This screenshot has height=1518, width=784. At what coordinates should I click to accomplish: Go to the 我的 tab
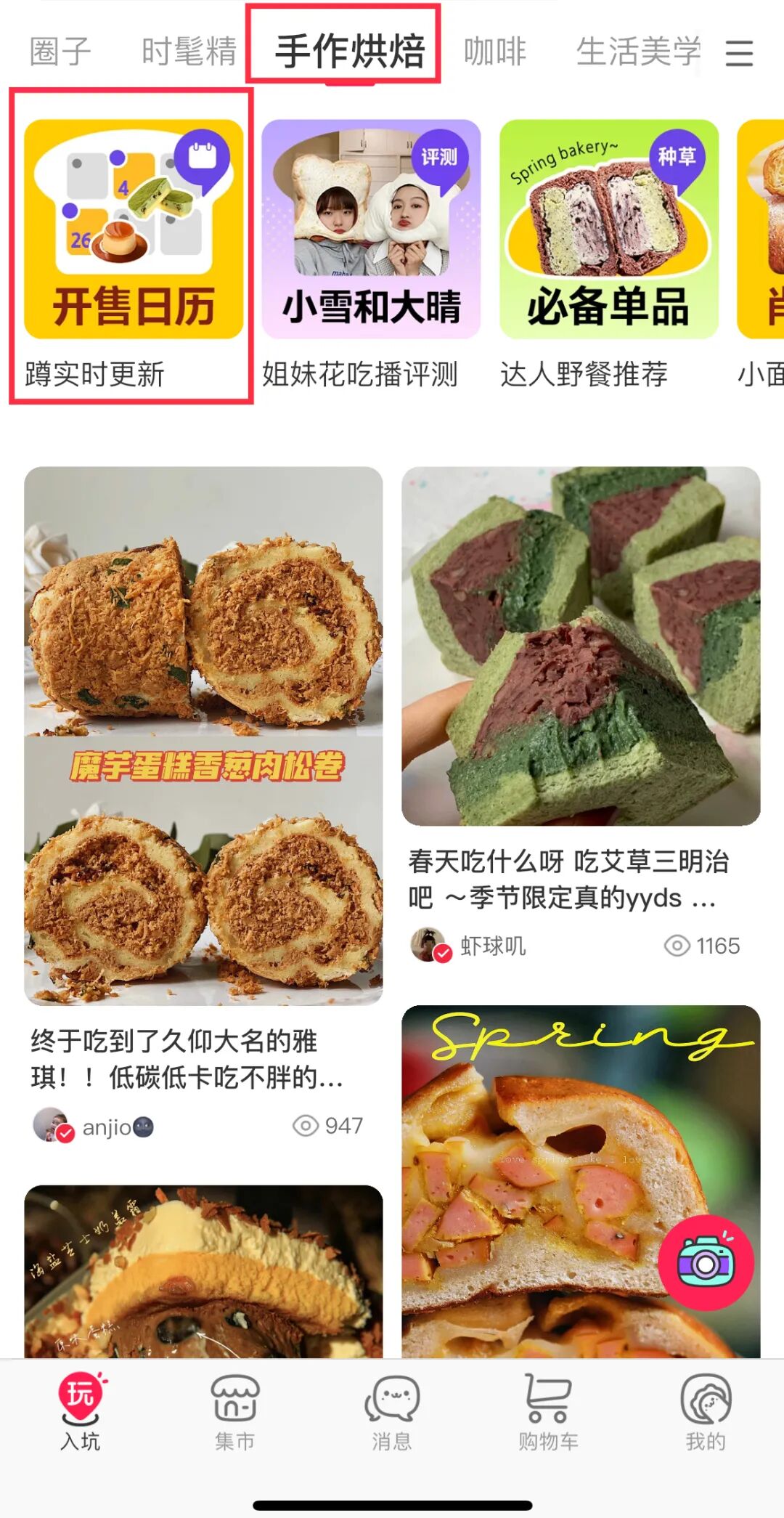[706, 1411]
